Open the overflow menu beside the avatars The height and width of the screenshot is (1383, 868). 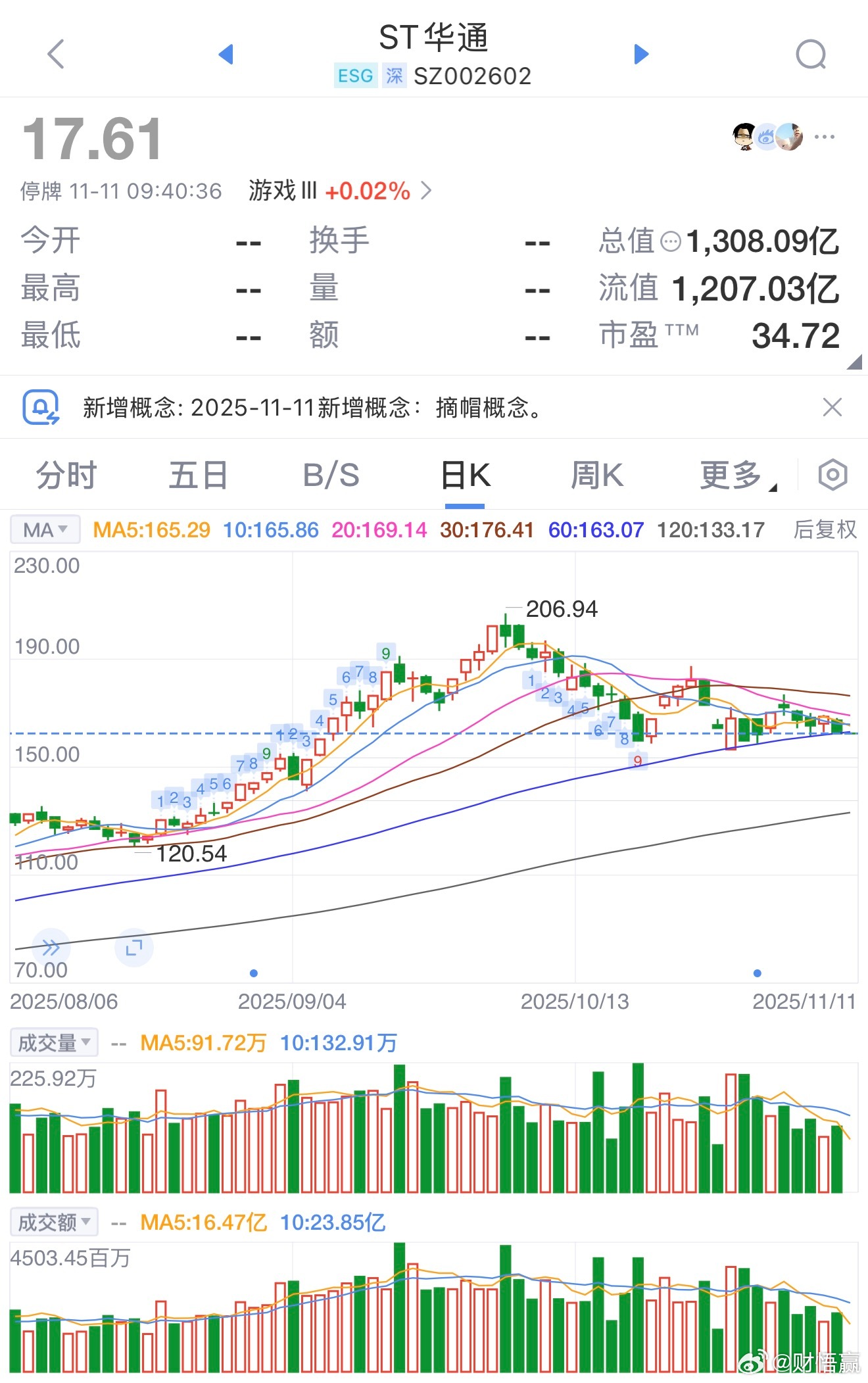[x=824, y=137]
